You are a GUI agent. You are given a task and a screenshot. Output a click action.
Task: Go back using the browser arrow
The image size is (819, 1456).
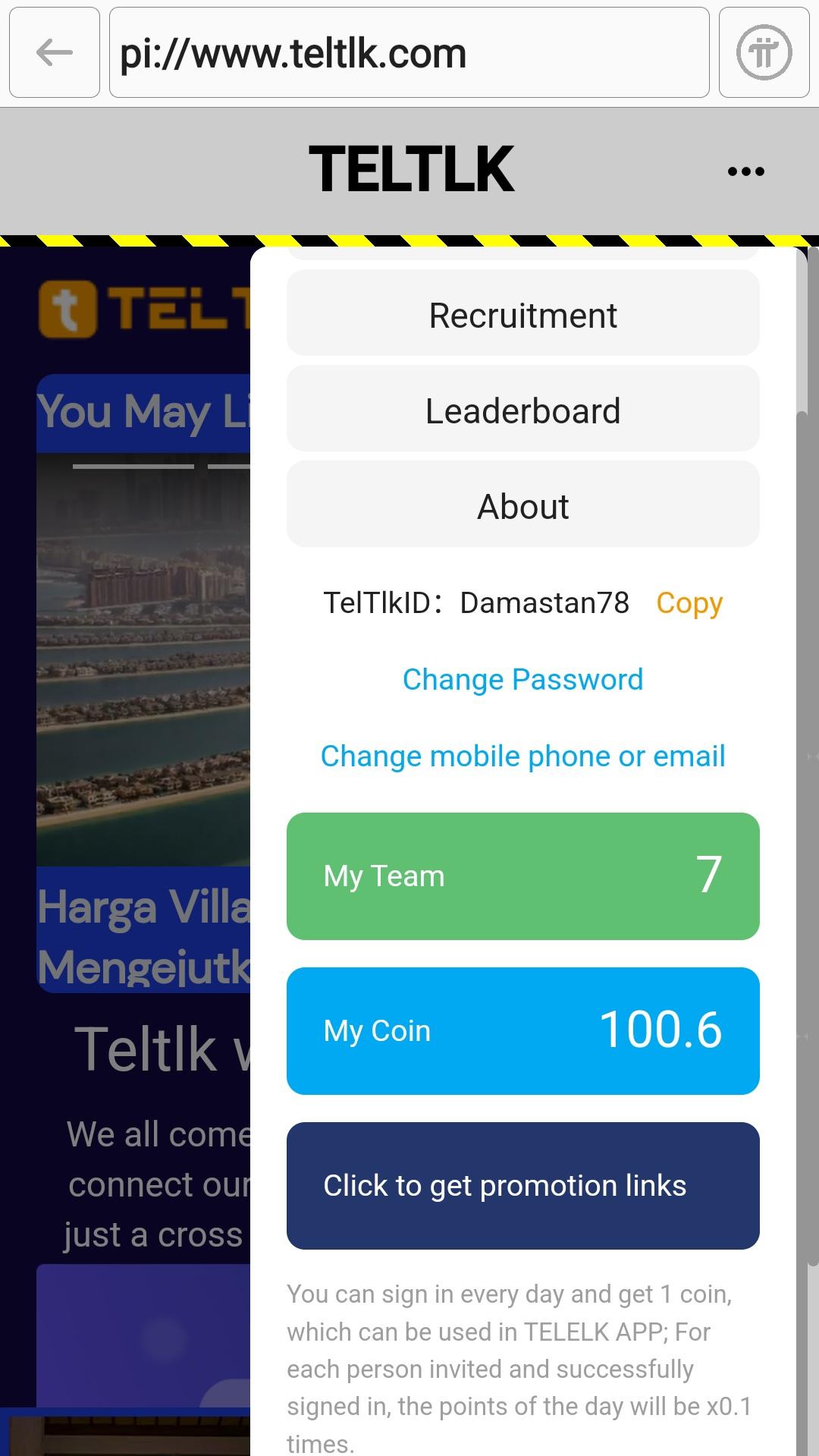[55, 52]
